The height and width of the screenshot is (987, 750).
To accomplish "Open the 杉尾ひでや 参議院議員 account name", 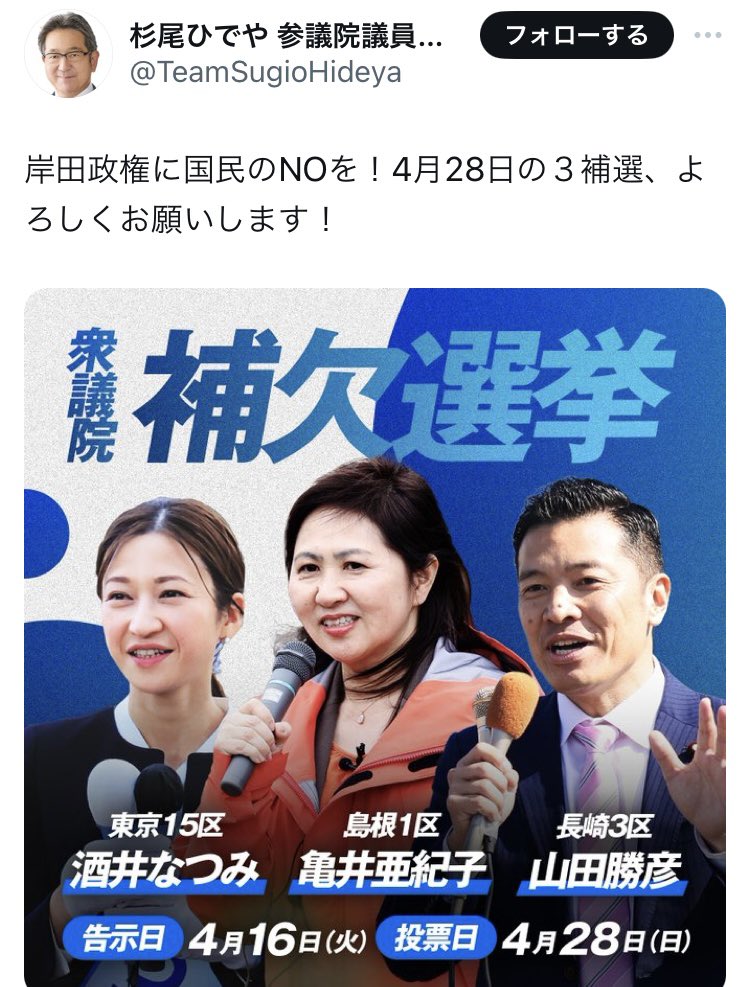I will [285, 37].
